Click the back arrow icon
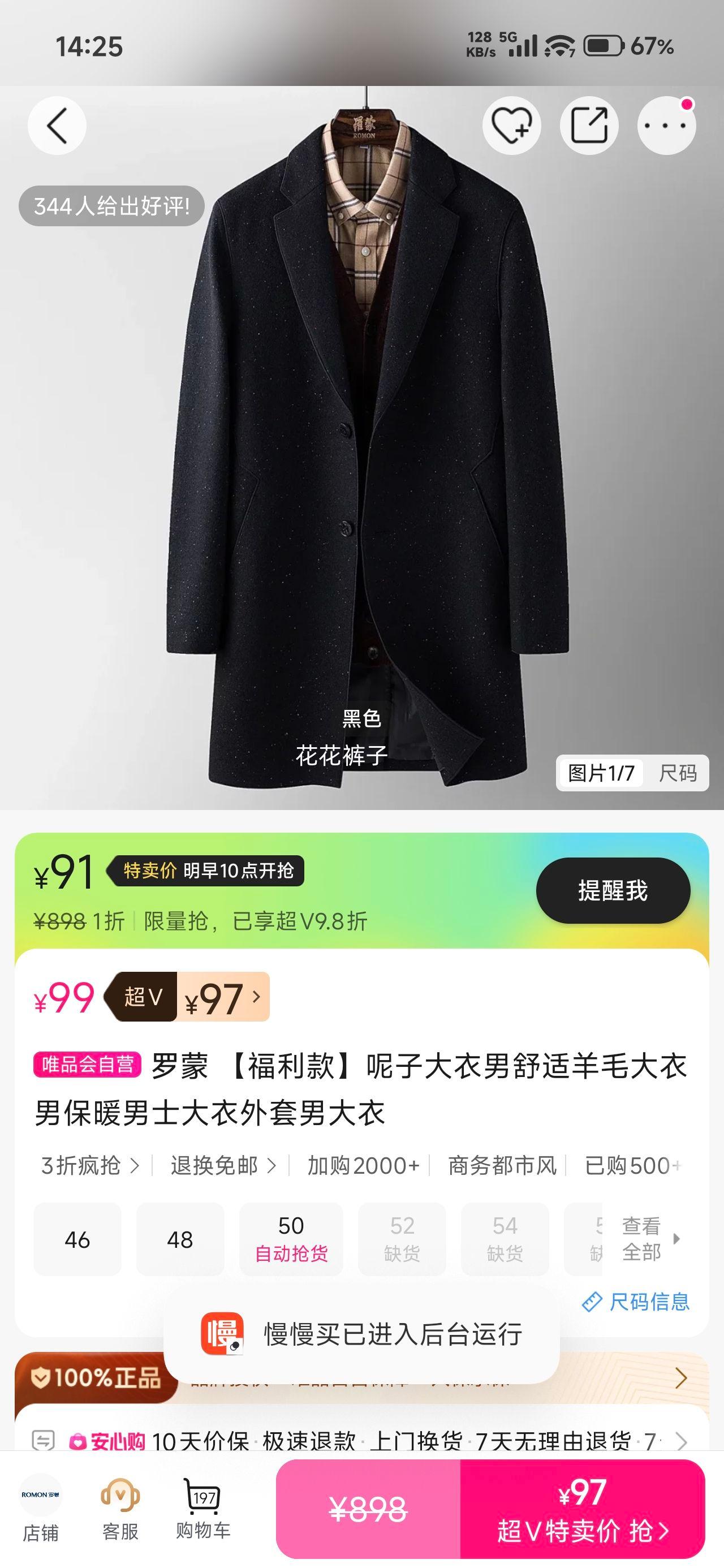Viewport: 724px width, 1568px height. click(x=56, y=125)
